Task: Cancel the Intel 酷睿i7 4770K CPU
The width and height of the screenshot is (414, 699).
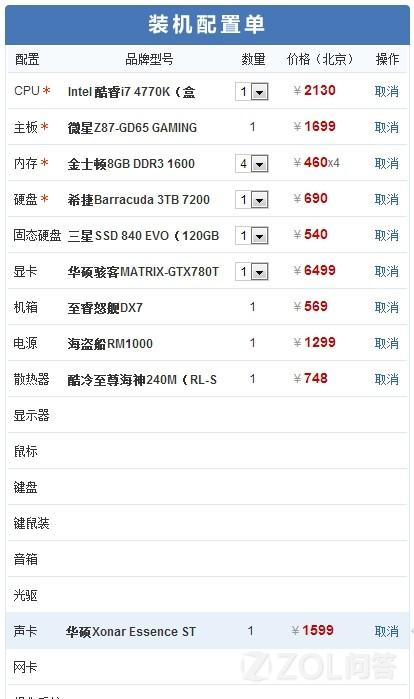Action: 386,91
